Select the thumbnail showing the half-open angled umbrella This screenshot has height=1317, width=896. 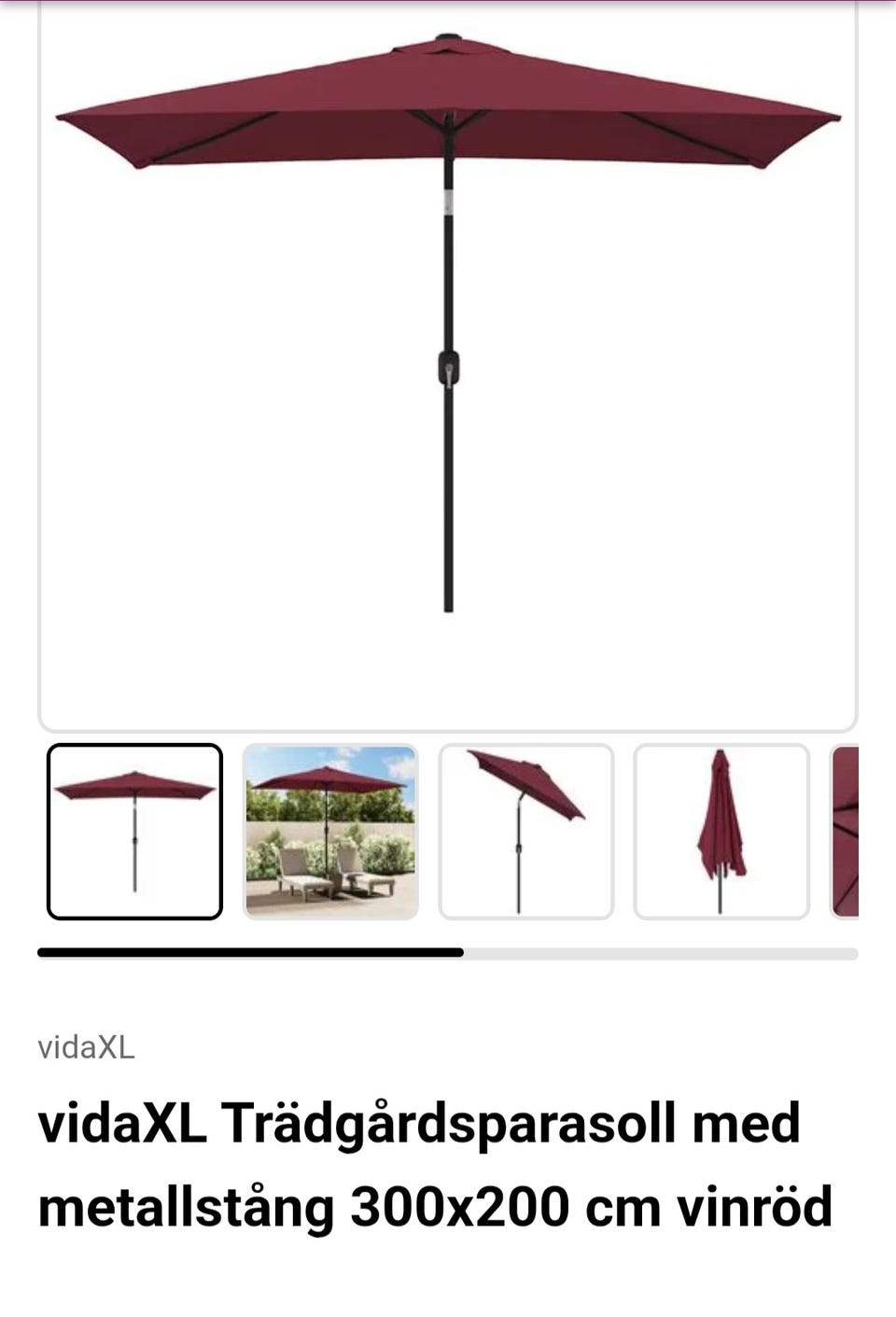(x=526, y=831)
